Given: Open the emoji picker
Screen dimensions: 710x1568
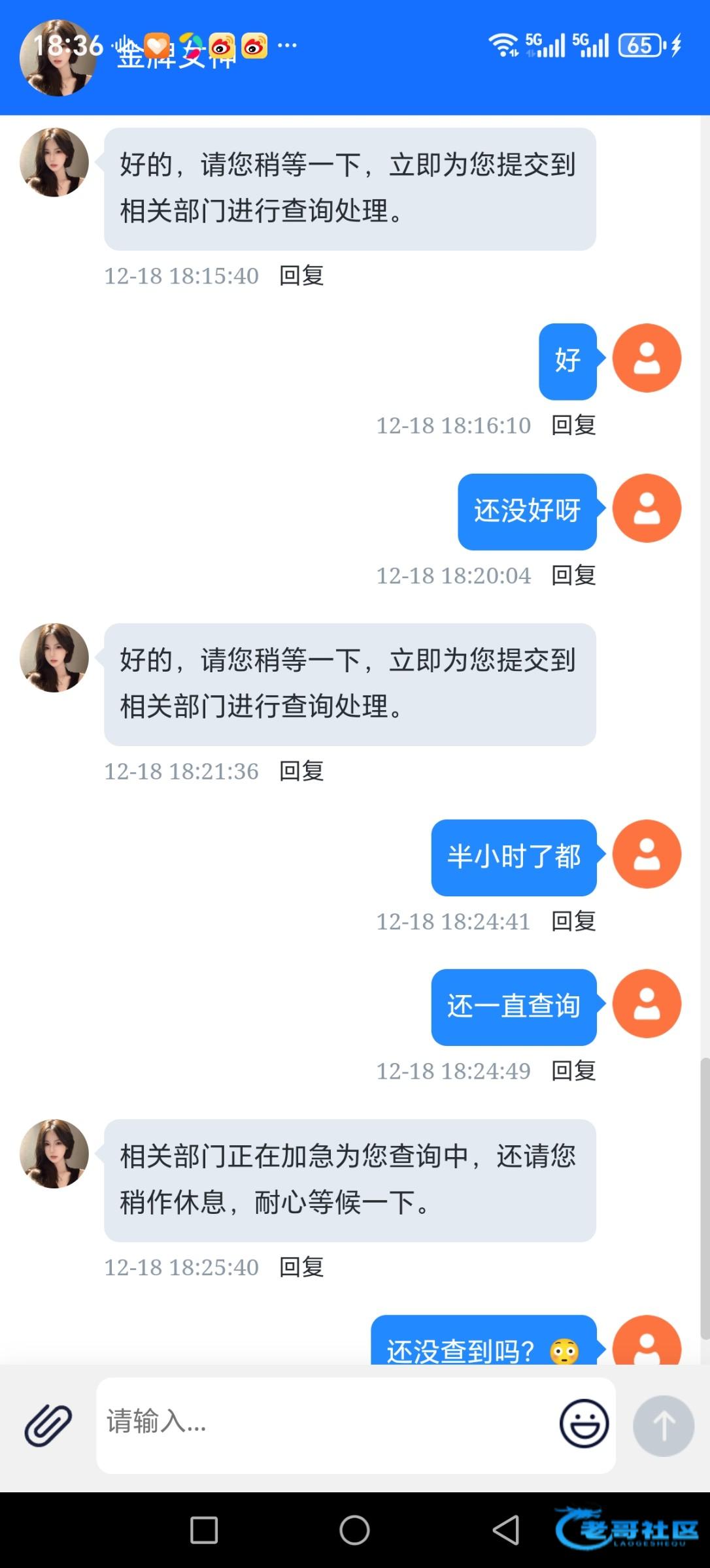Looking at the screenshot, I should pyautogui.click(x=583, y=1424).
